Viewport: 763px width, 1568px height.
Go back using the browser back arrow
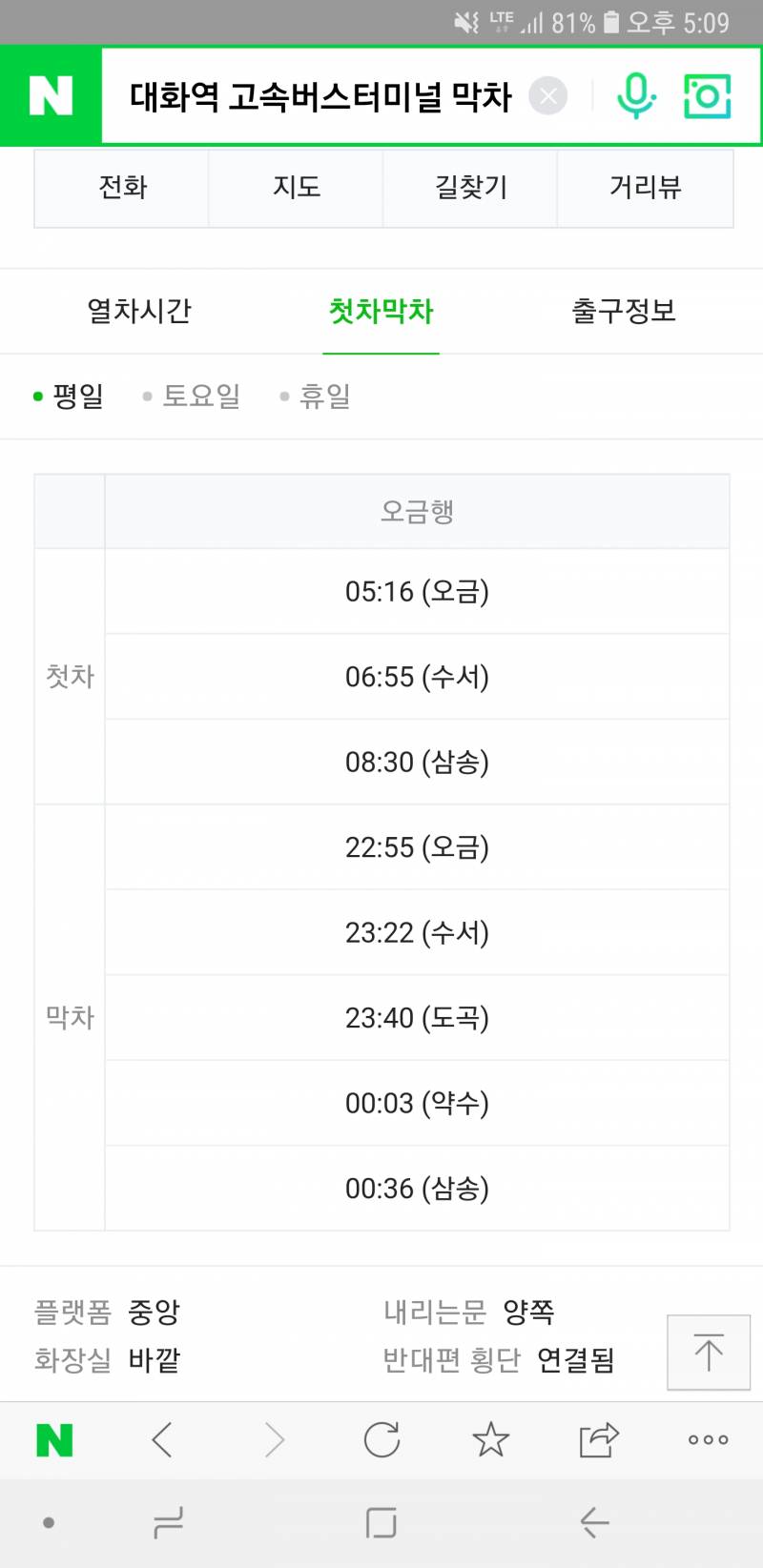(162, 1442)
